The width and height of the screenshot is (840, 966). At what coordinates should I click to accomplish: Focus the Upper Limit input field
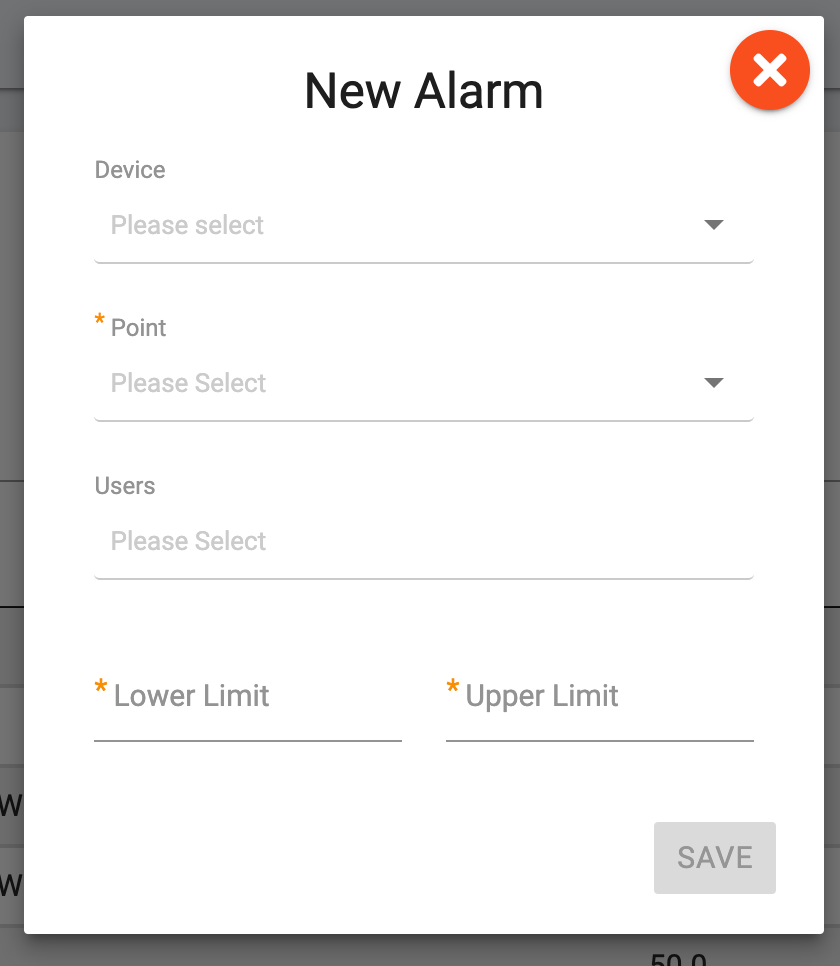599,720
